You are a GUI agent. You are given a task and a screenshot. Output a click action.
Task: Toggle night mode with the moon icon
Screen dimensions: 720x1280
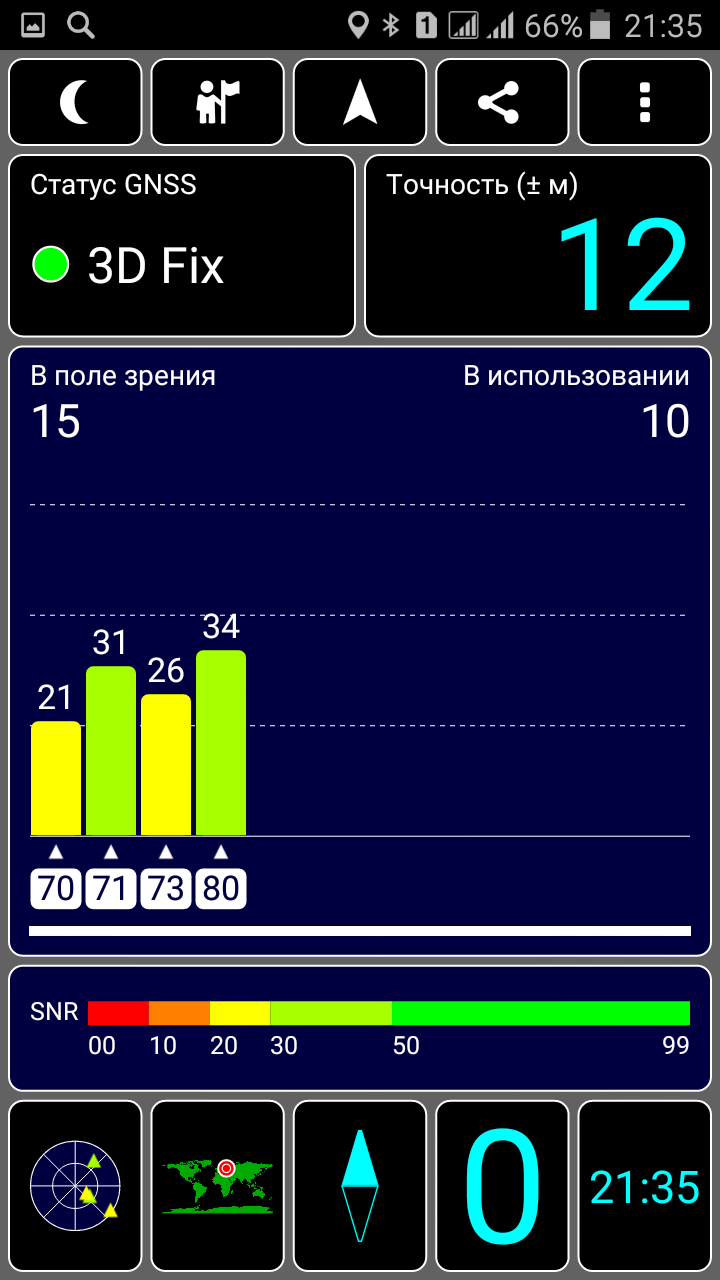point(75,102)
